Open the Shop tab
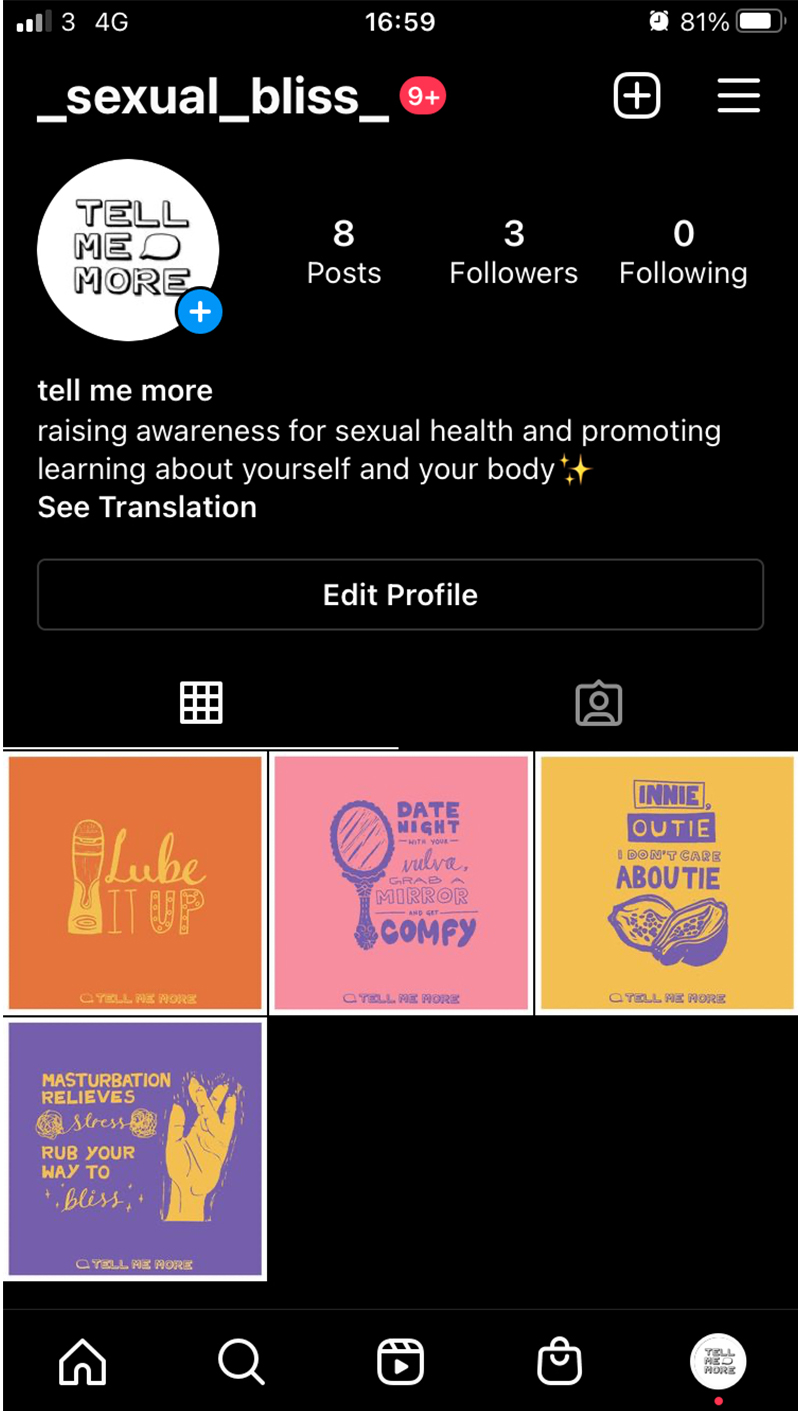The image size is (800, 1411). tap(559, 1362)
